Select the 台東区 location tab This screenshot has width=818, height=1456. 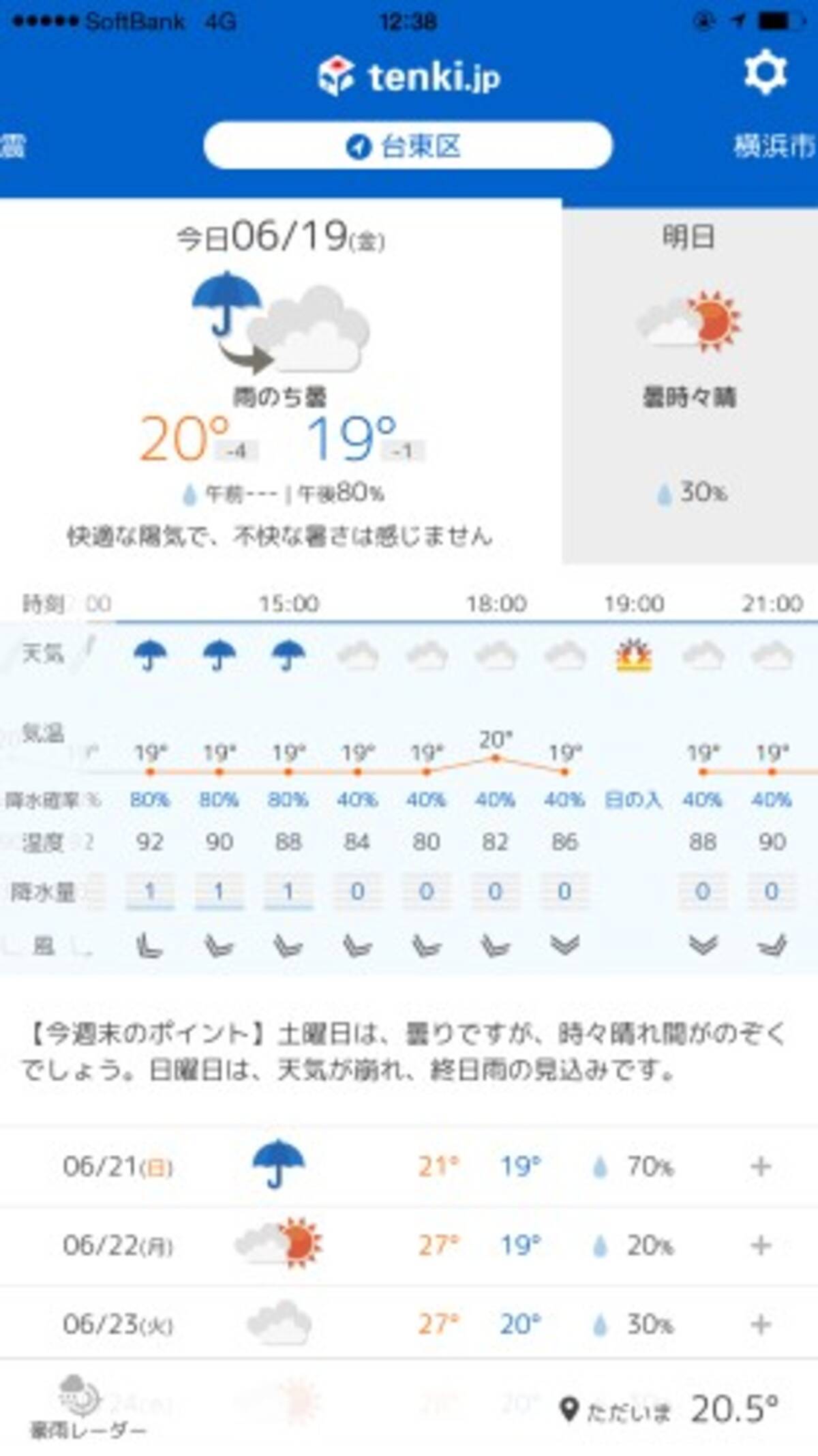pyautogui.click(x=408, y=145)
